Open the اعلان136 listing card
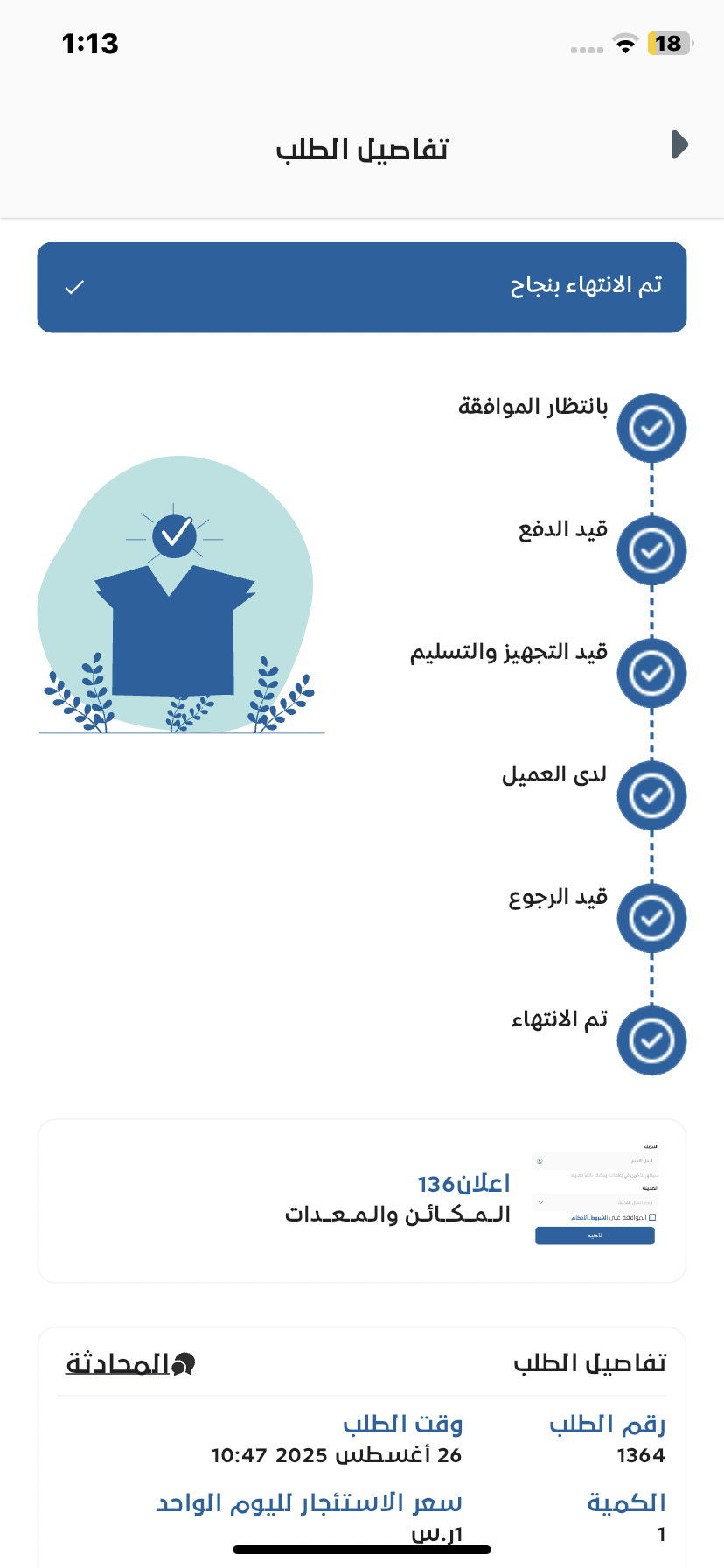The height and width of the screenshot is (1568, 724). pyautogui.click(x=362, y=1200)
